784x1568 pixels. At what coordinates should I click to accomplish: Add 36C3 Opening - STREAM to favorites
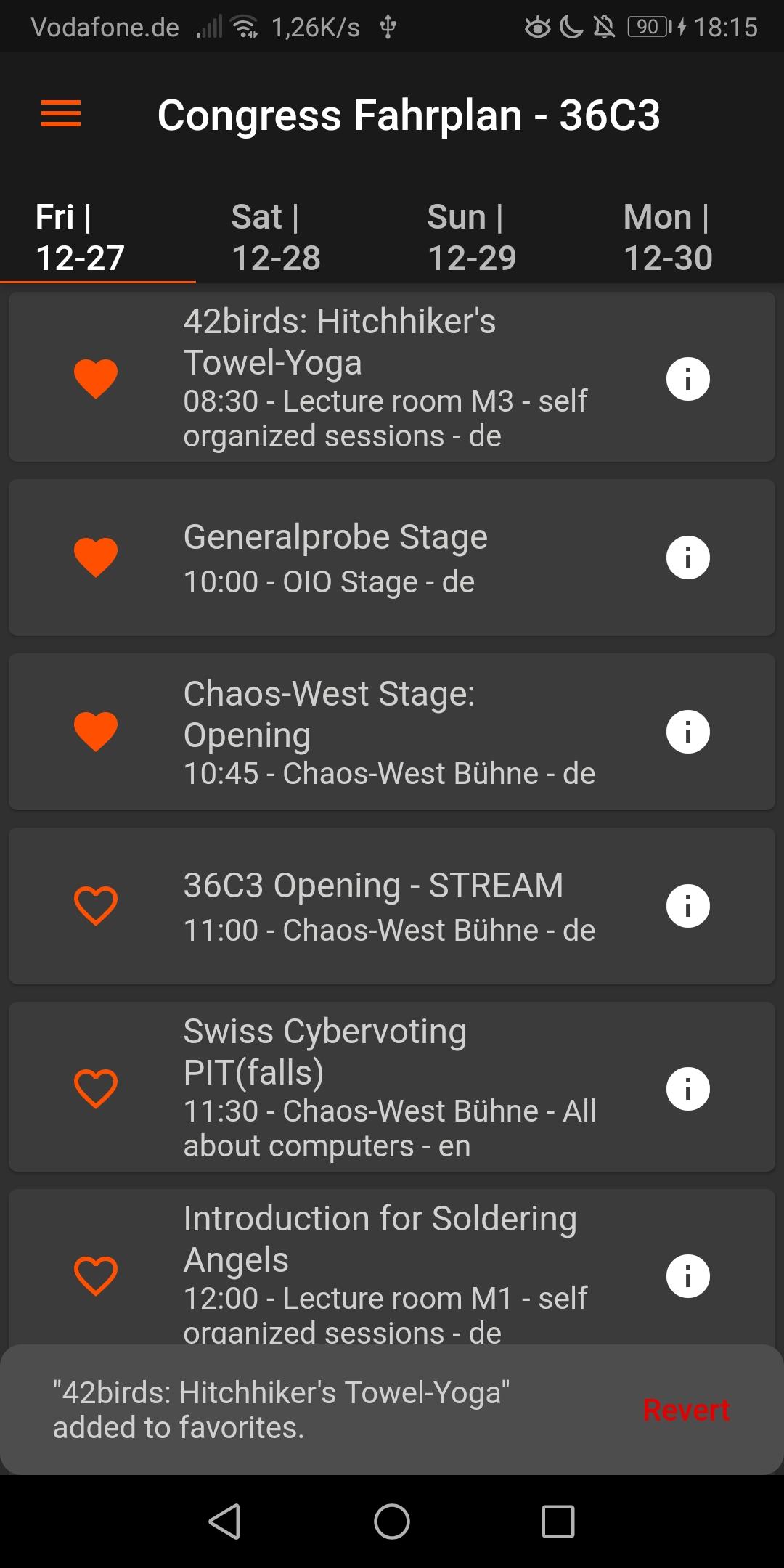(96, 905)
